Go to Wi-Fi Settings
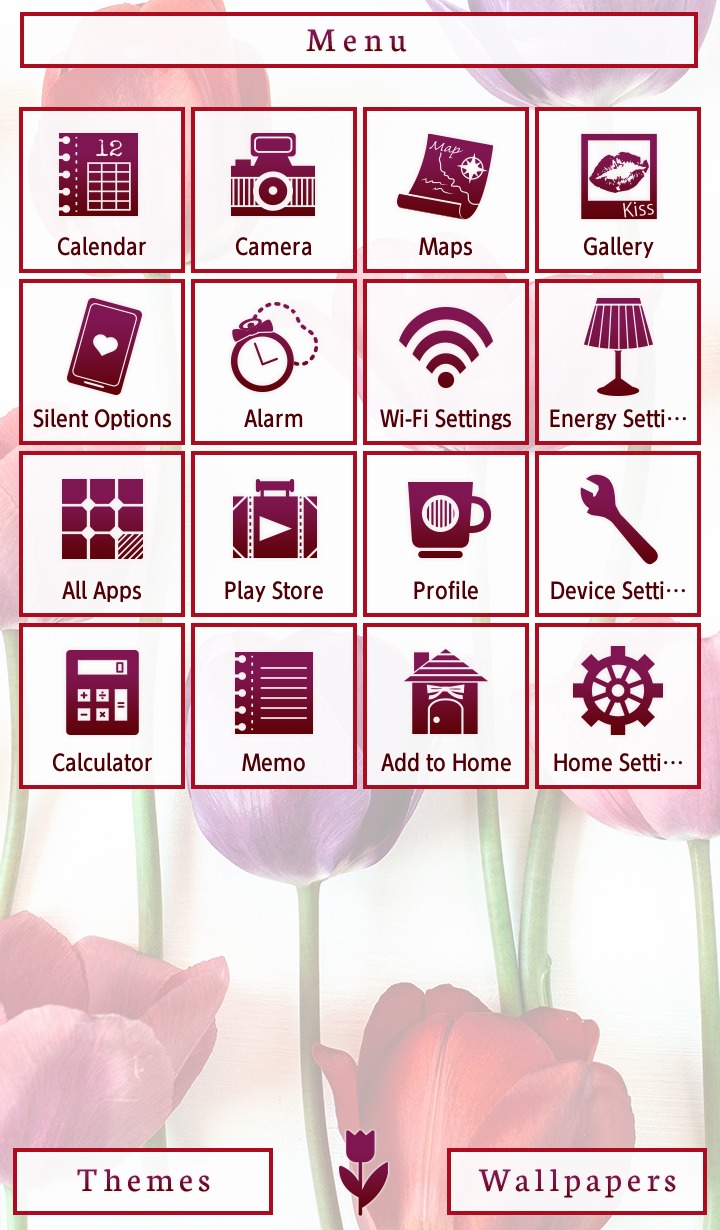This screenshot has width=720, height=1230. click(x=446, y=362)
